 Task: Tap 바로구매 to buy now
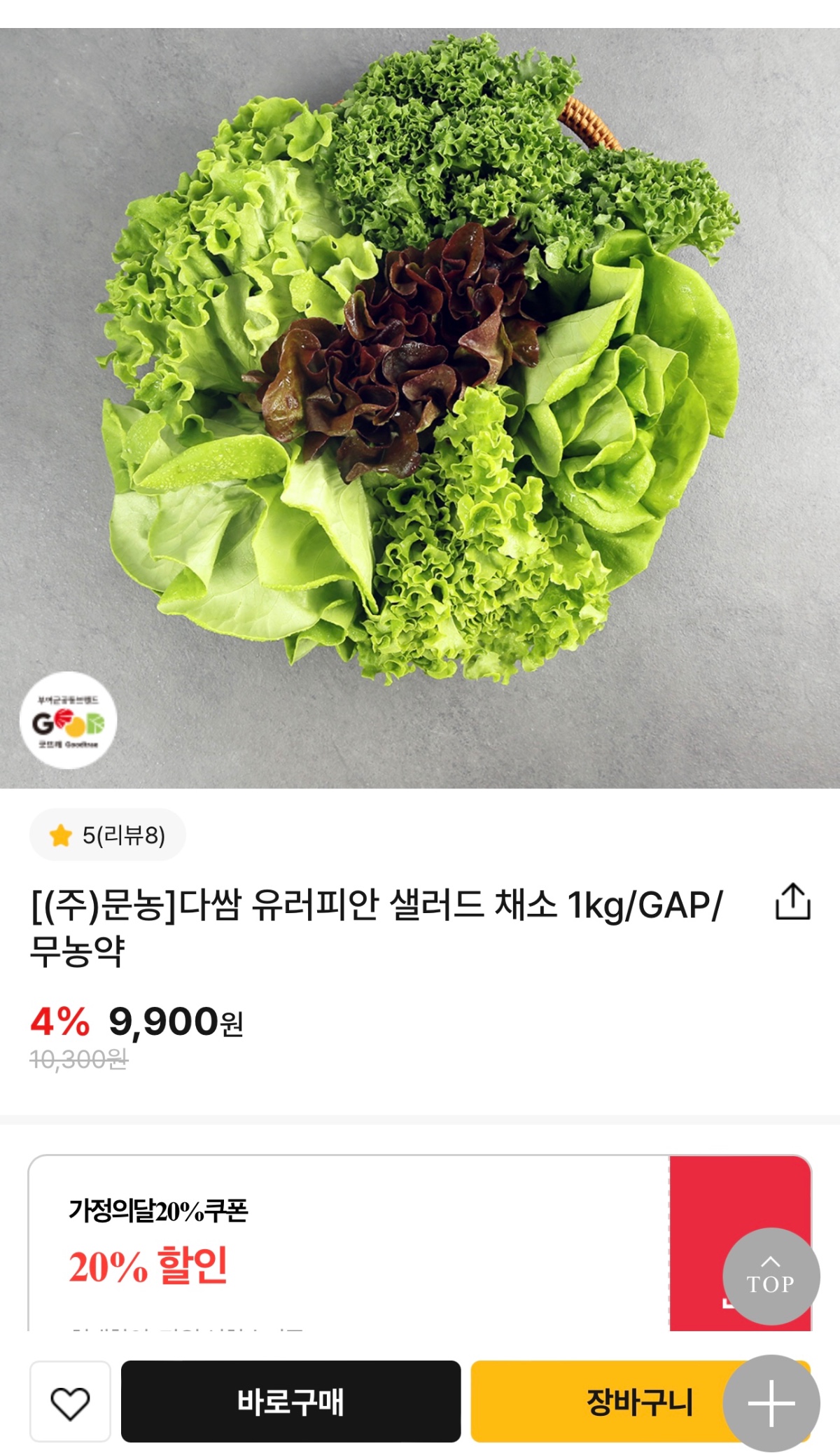(x=290, y=1402)
